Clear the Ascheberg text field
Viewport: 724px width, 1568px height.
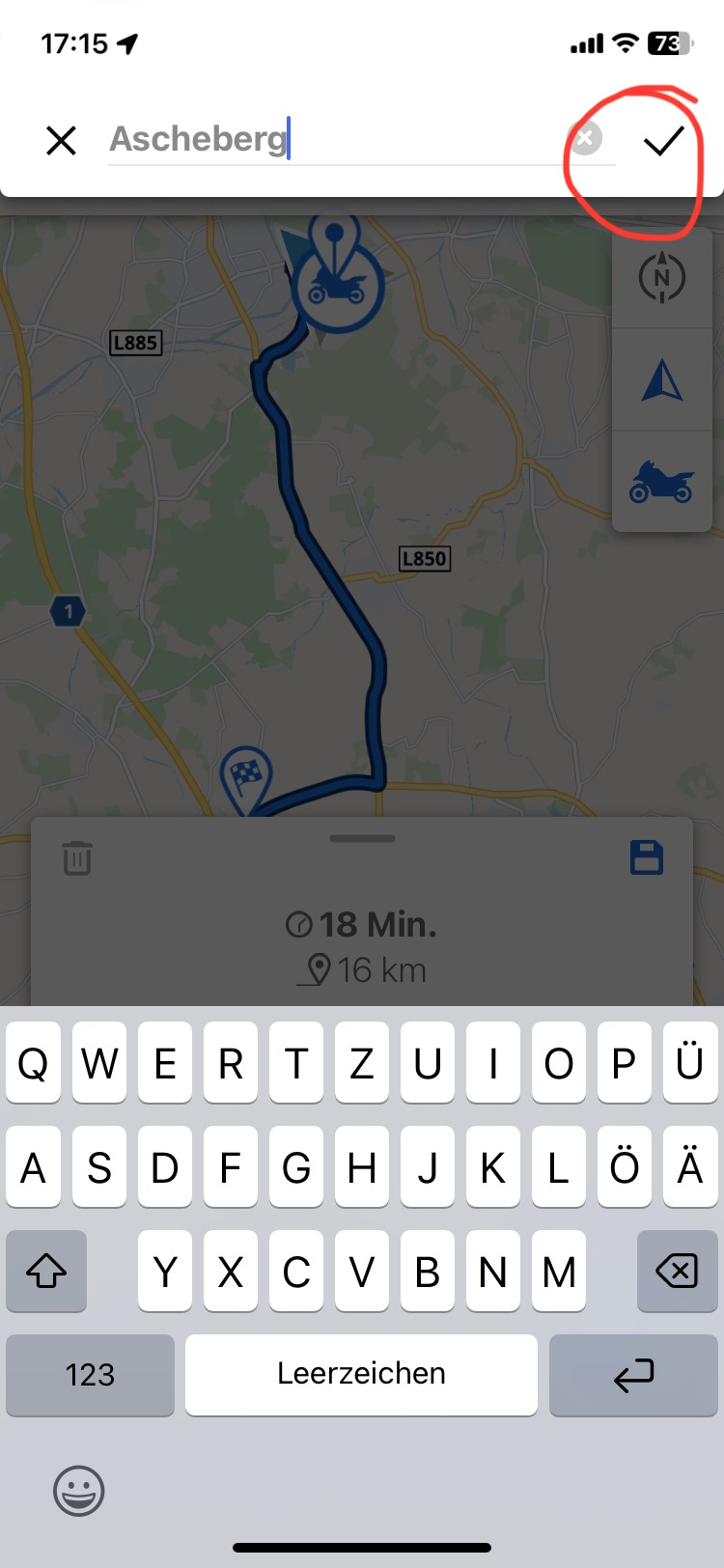tap(585, 138)
